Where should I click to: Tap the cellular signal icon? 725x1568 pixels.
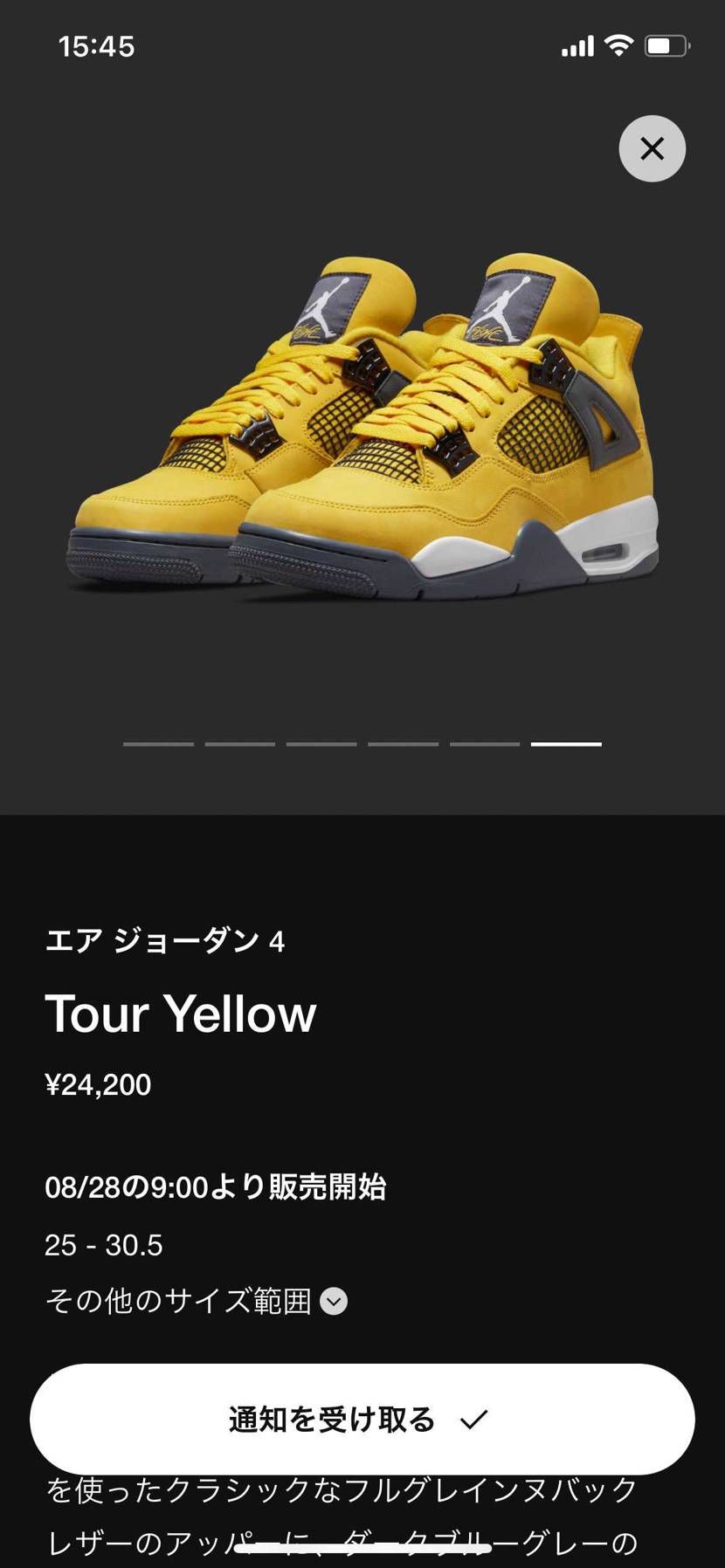point(577,46)
